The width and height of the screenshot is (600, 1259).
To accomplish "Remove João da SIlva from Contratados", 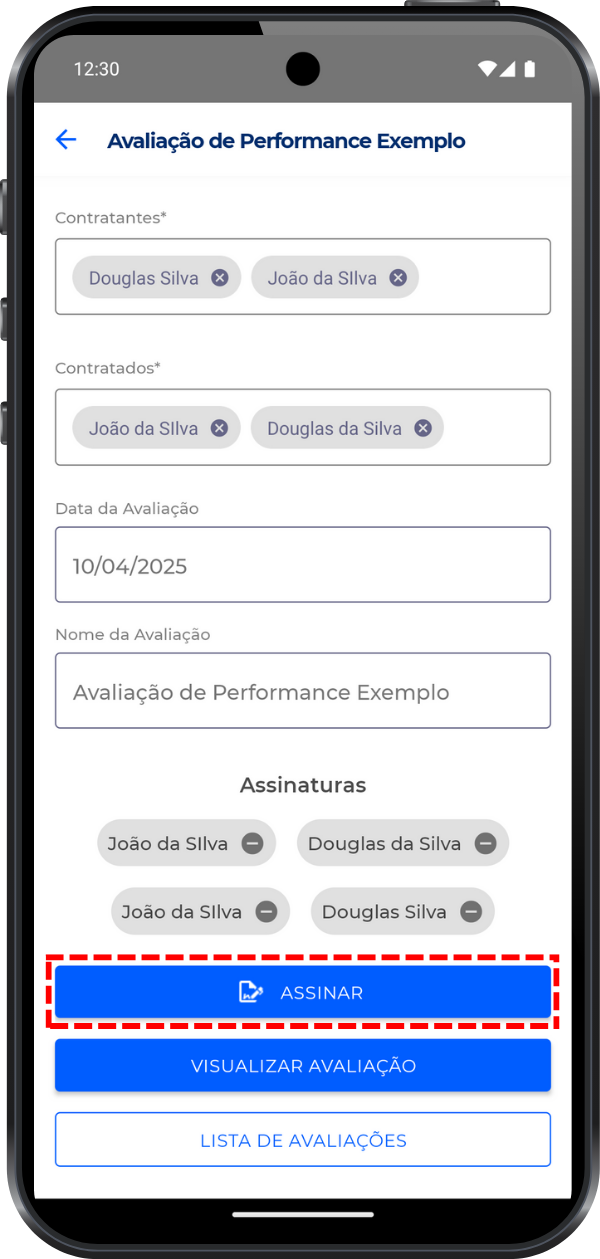I will click(219, 428).
